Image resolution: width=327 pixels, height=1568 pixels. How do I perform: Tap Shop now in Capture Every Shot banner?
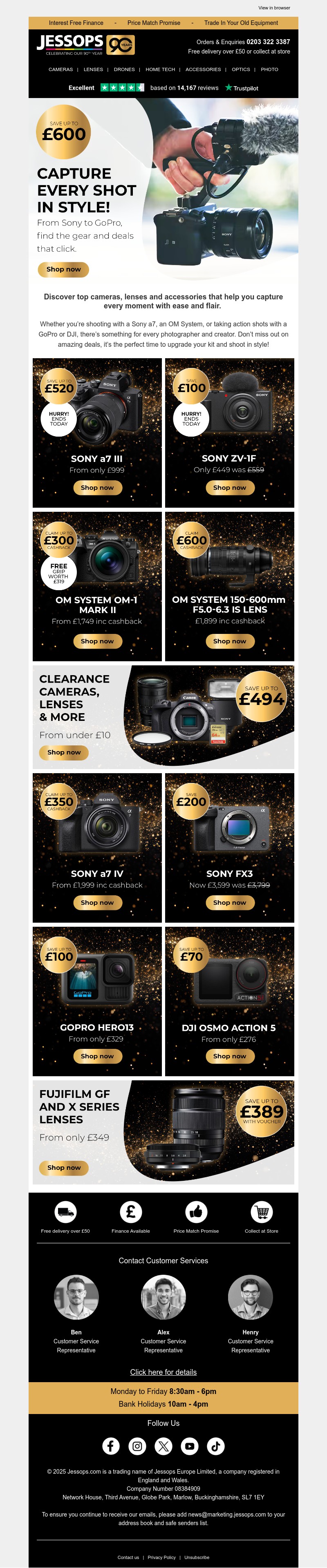tap(63, 269)
